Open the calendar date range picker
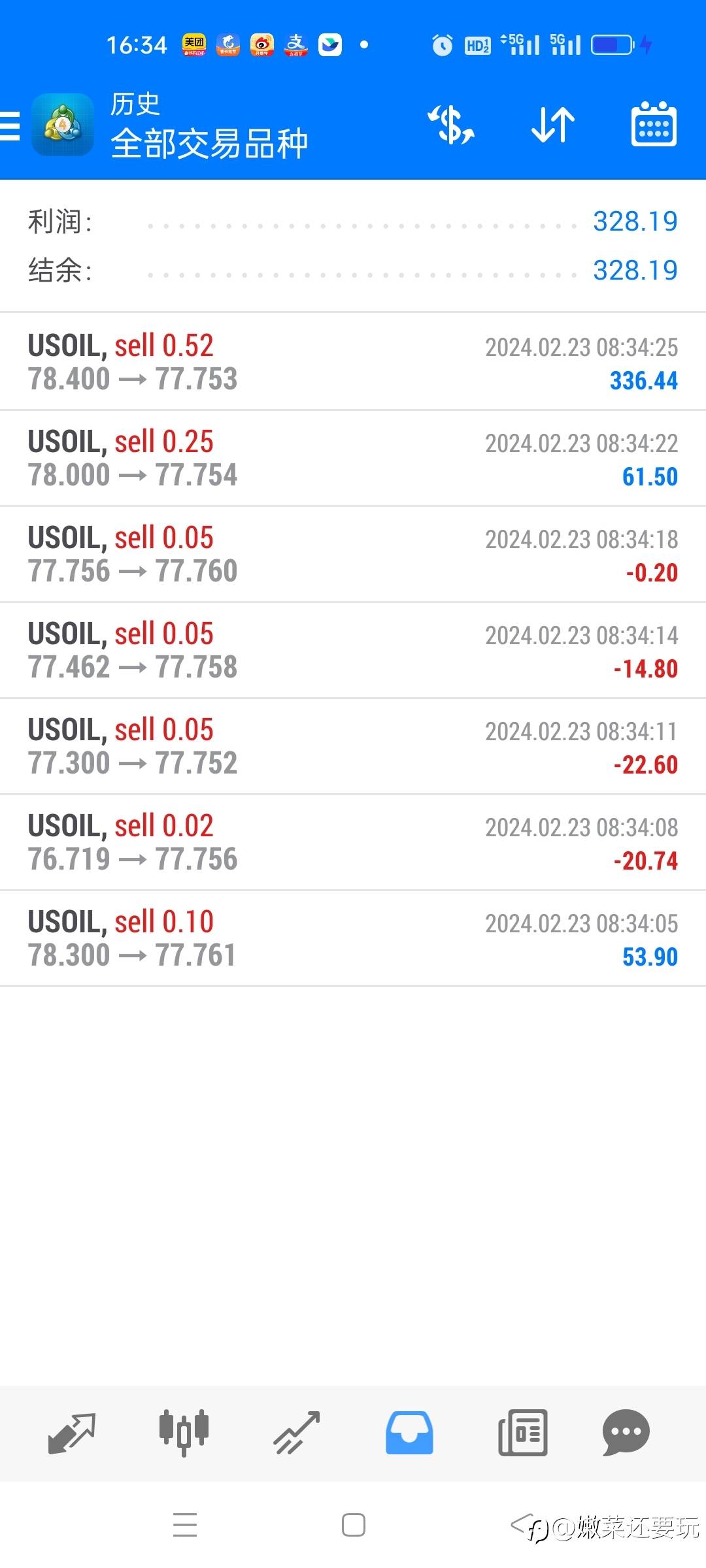Screen dimensions: 706x1568 point(654,124)
